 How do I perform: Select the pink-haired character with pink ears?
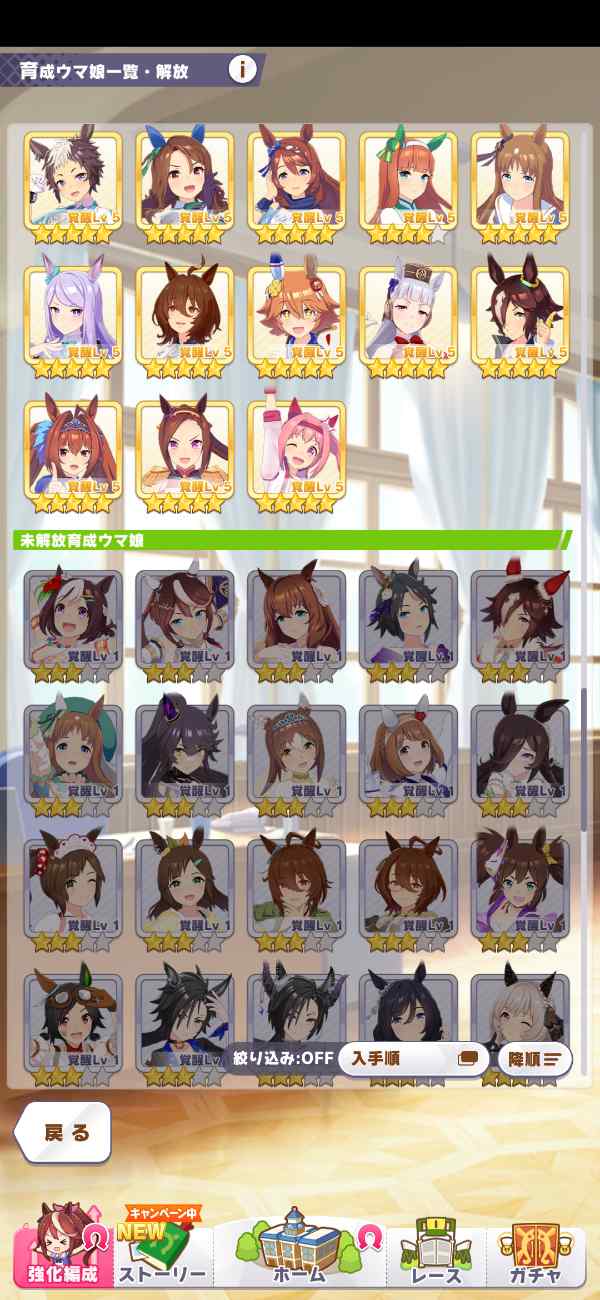coord(296,450)
